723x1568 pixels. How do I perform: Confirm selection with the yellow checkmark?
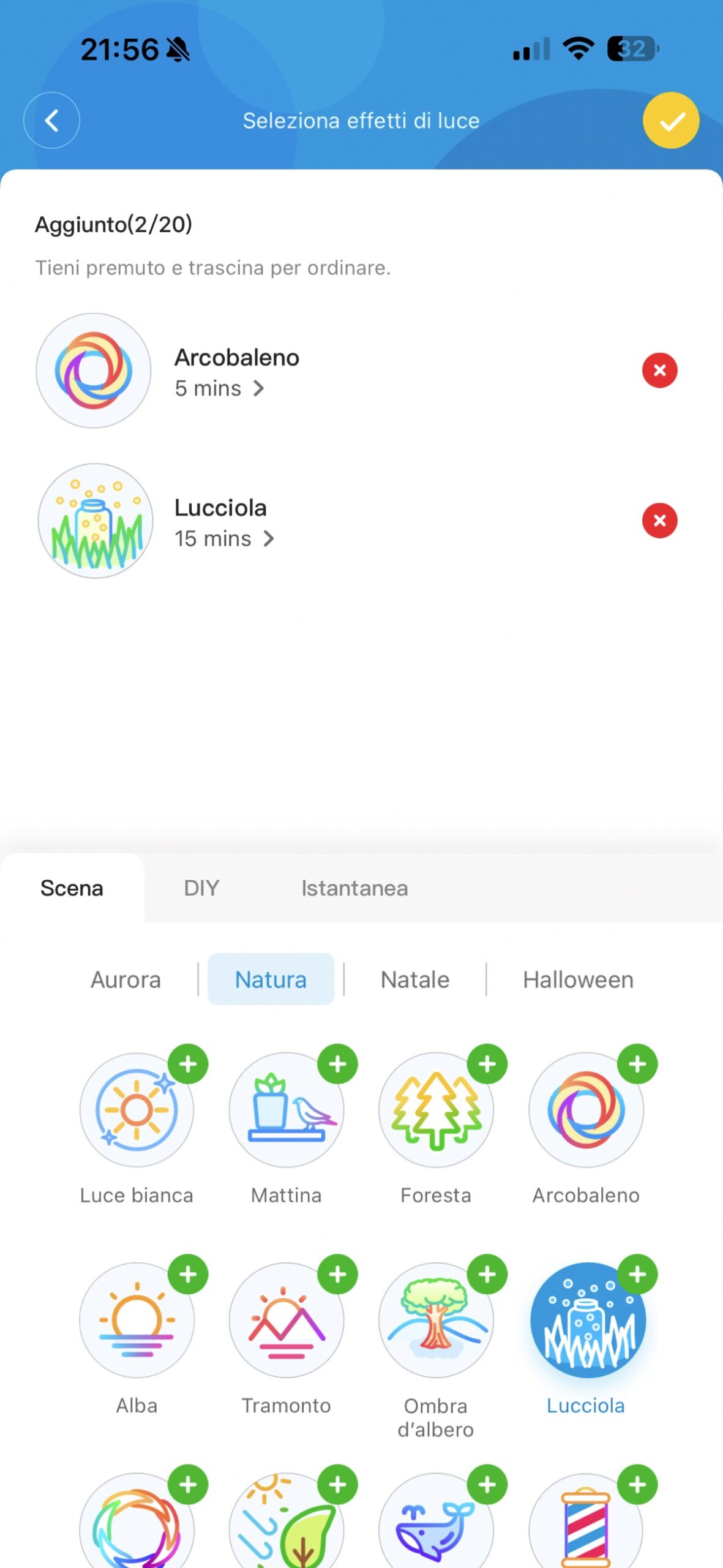pos(670,120)
